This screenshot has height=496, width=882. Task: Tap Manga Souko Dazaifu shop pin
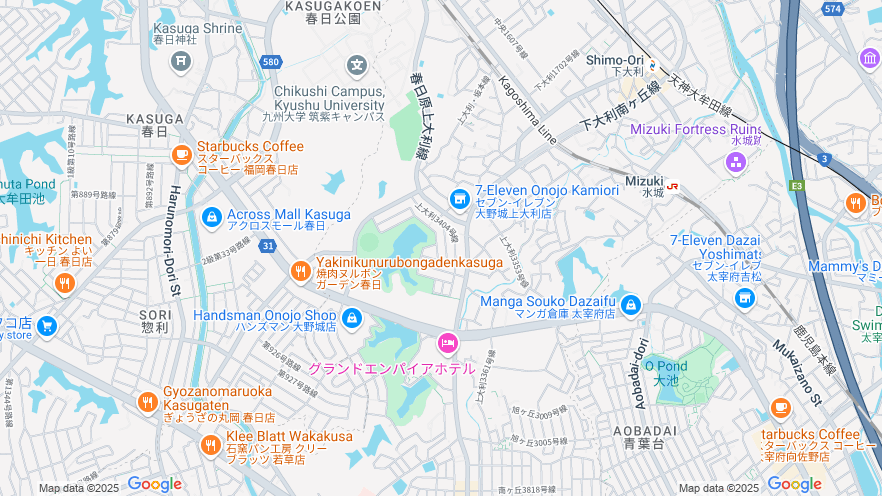click(x=630, y=305)
